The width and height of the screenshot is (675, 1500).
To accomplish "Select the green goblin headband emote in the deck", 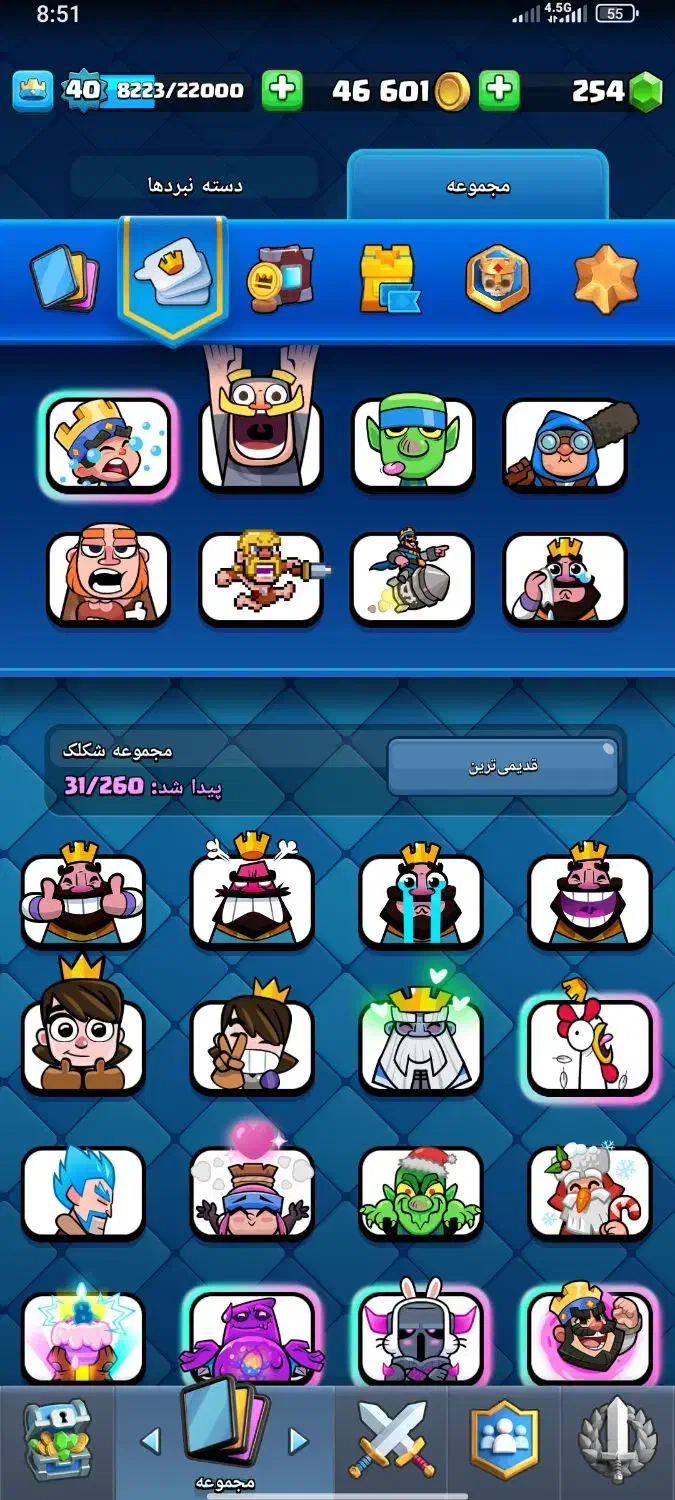I will click(x=413, y=442).
